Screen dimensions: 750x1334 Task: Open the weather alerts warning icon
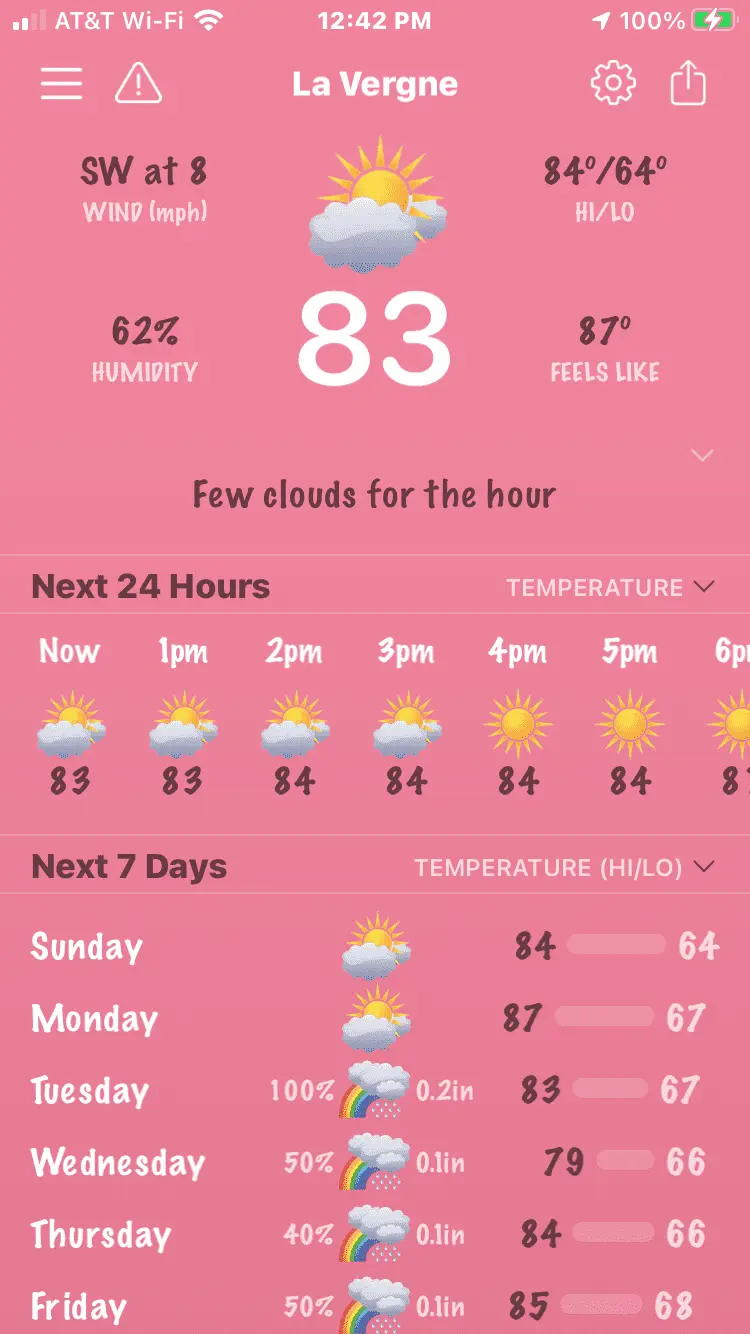pos(138,84)
